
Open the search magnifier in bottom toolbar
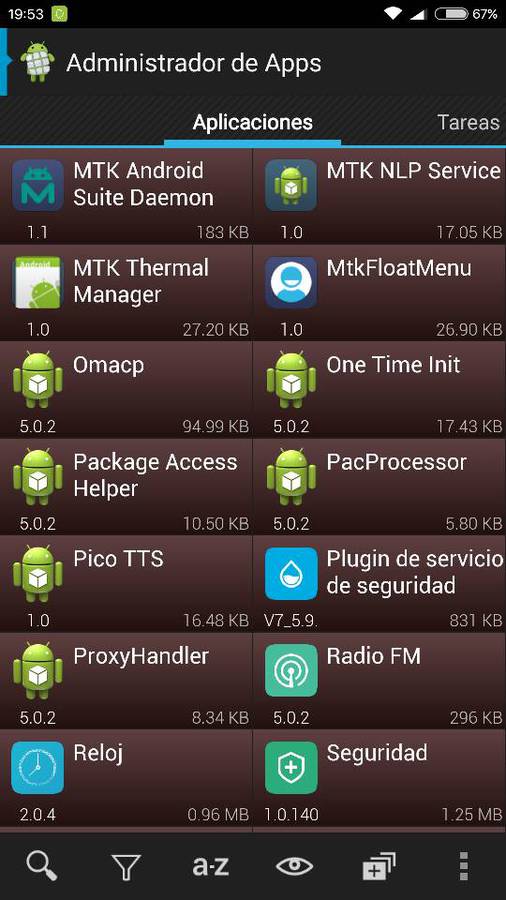pos(42,866)
